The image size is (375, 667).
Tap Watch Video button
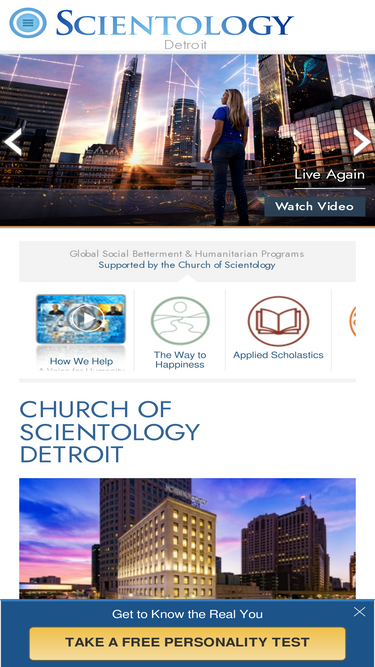(x=315, y=207)
